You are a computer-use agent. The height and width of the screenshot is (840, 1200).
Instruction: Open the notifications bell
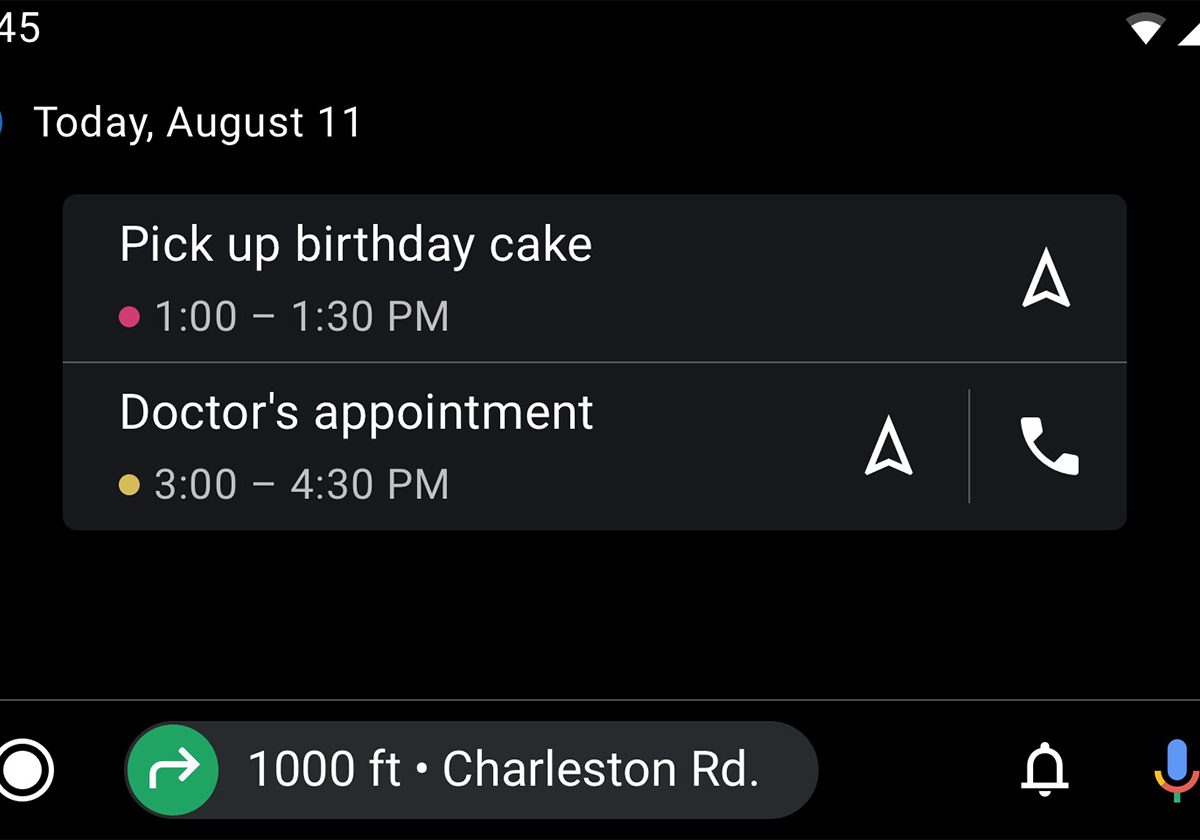pyautogui.click(x=1045, y=770)
